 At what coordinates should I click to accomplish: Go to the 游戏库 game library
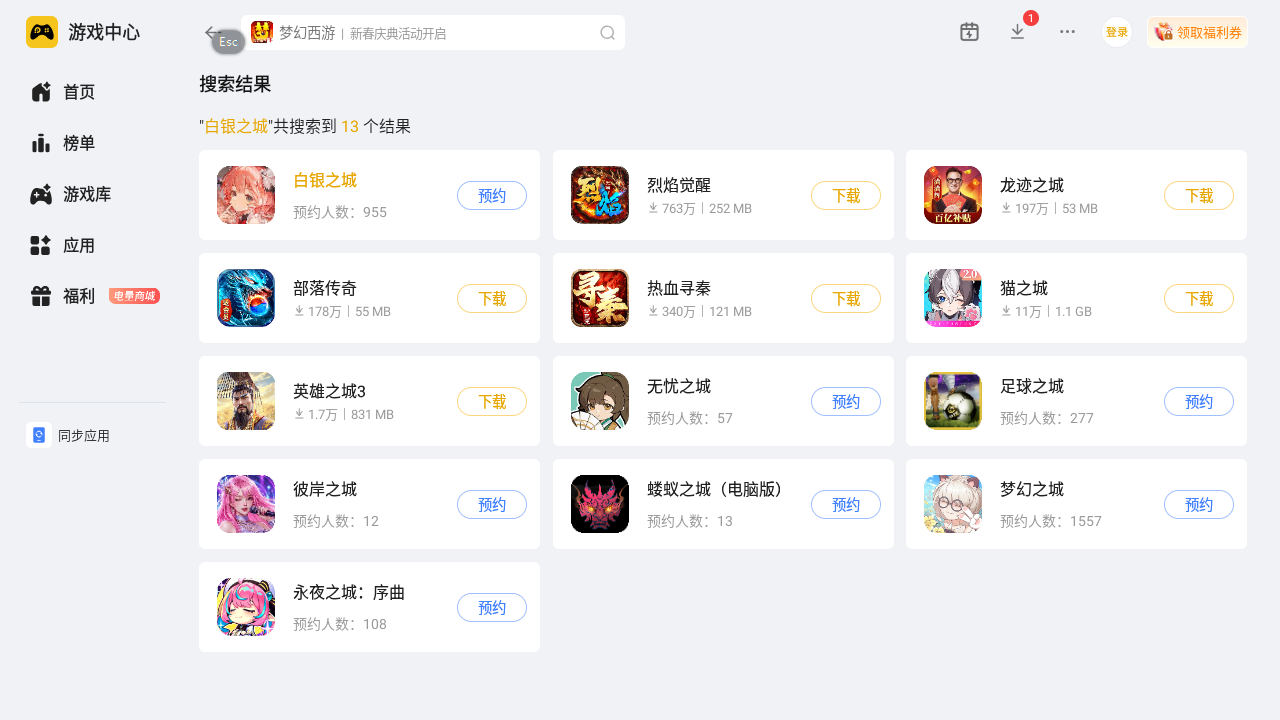click(86, 194)
